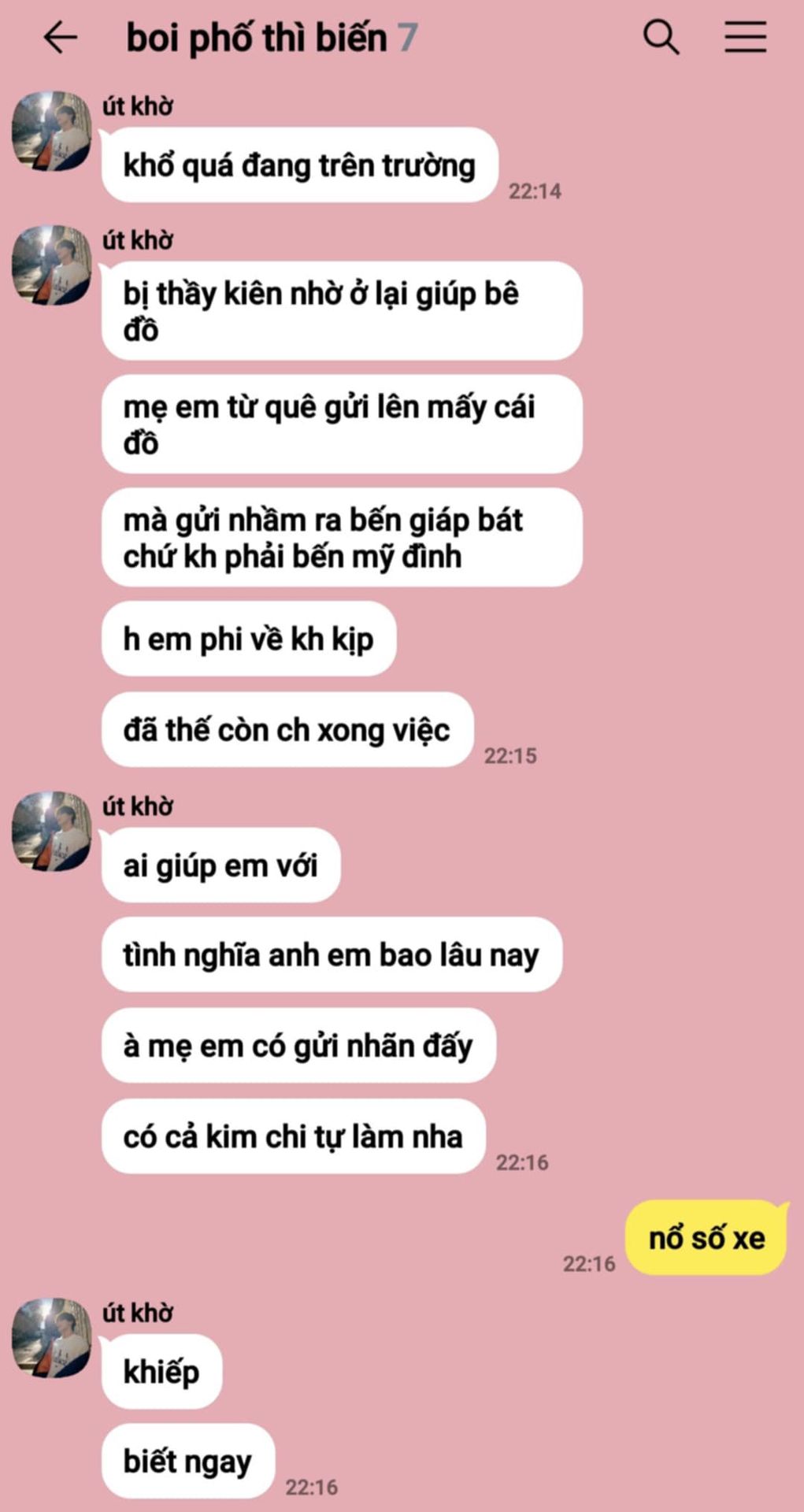
Task: Go back from the group chat
Action: 60,37
